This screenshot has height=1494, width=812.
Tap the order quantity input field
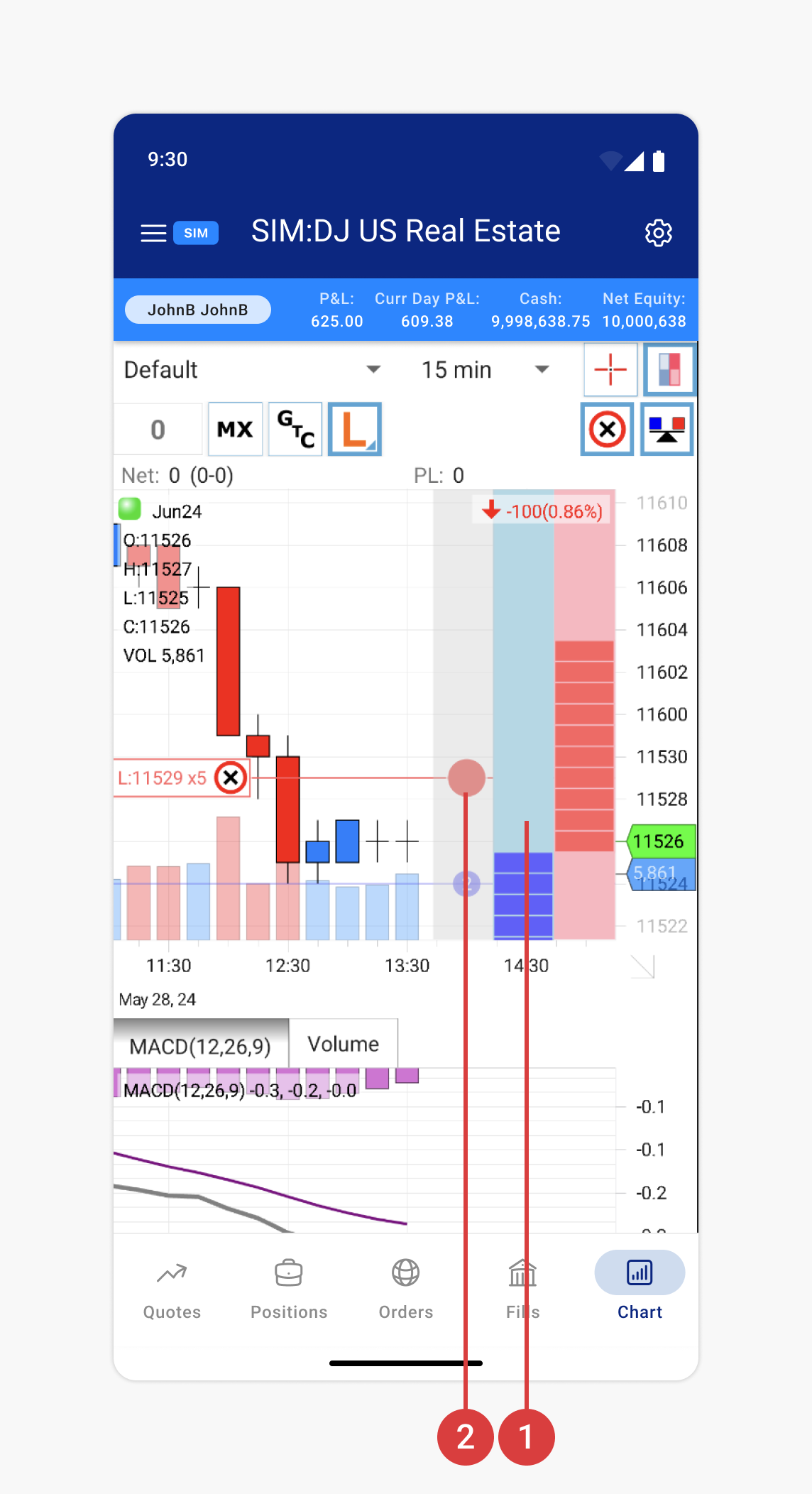point(158,428)
